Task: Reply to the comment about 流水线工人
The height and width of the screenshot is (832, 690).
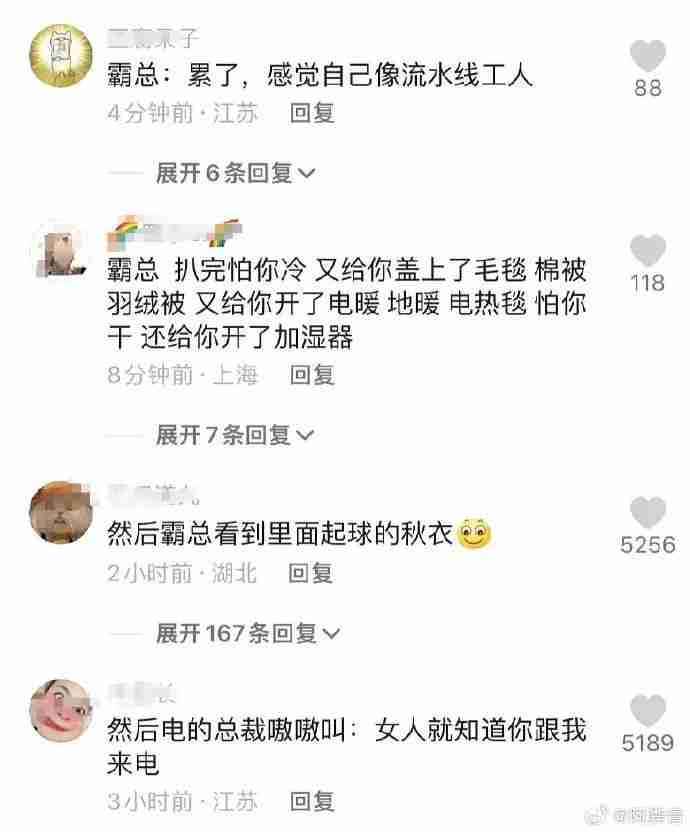Action: tap(311, 113)
